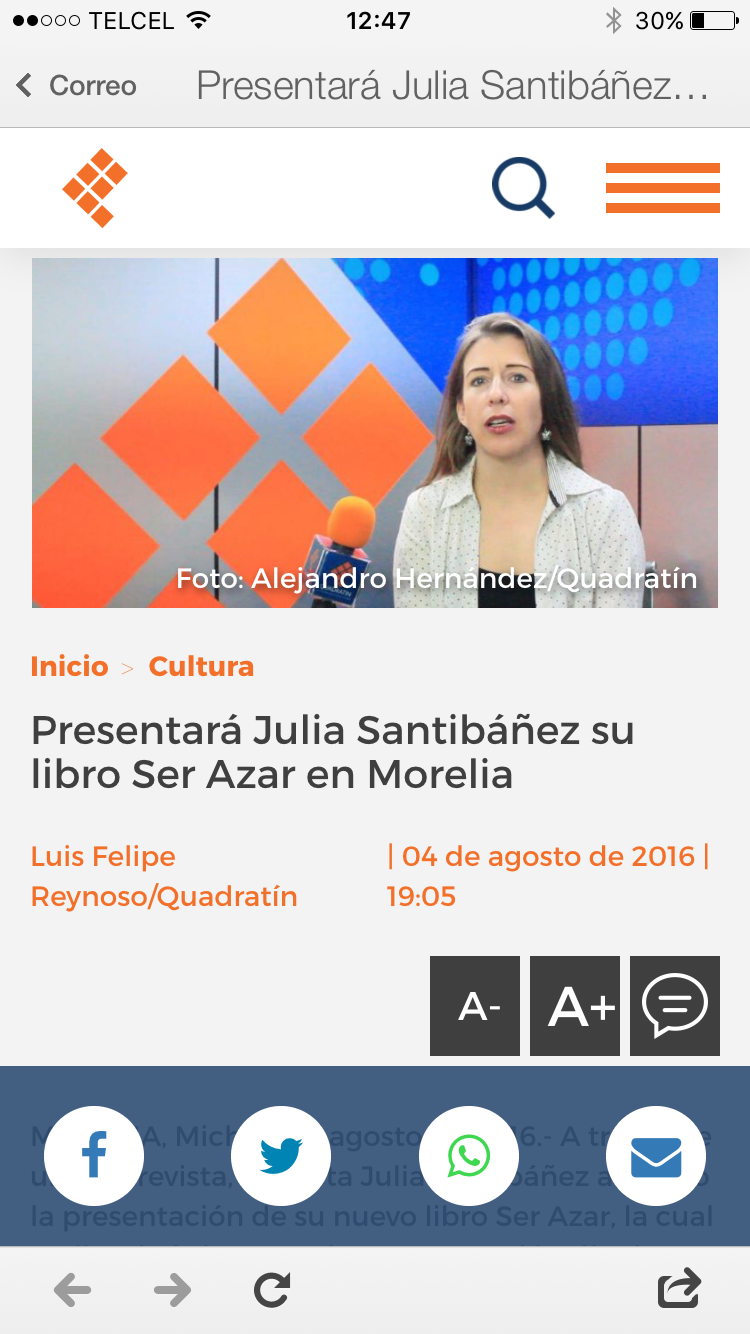The height and width of the screenshot is (1334, 750).
Task: Open the Quadratín home logo
Action: 95,188
